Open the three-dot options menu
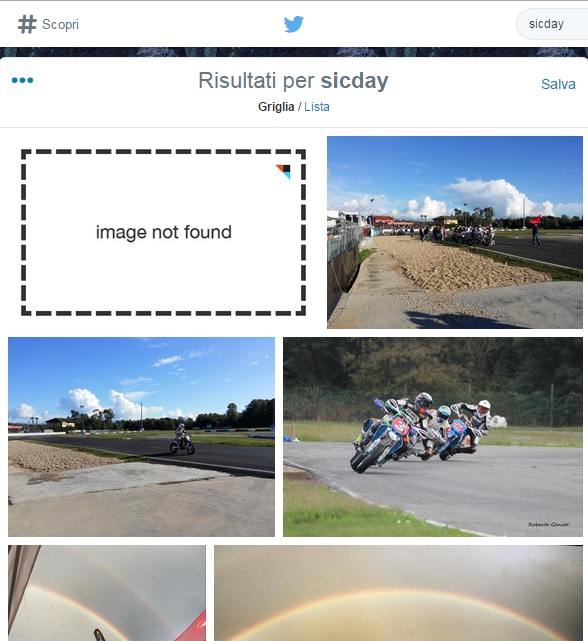 click(x=22, y=80)
